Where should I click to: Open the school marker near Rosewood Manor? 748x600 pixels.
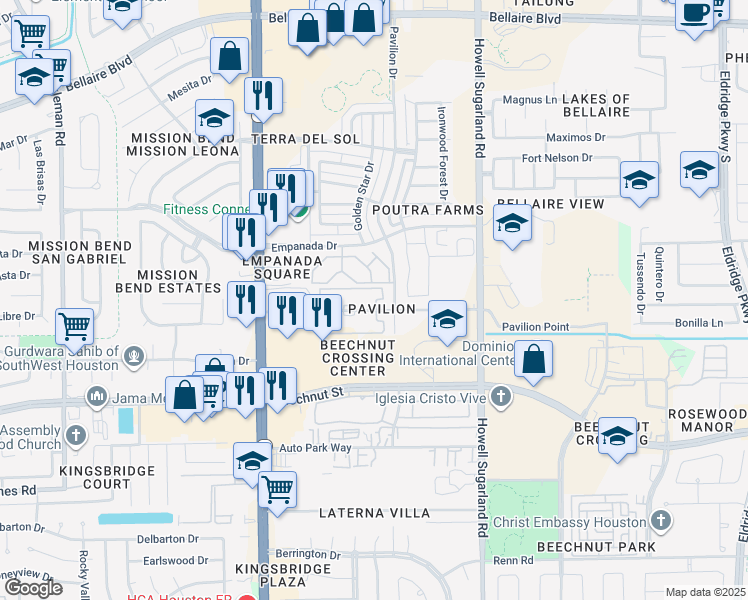[618, 436]
